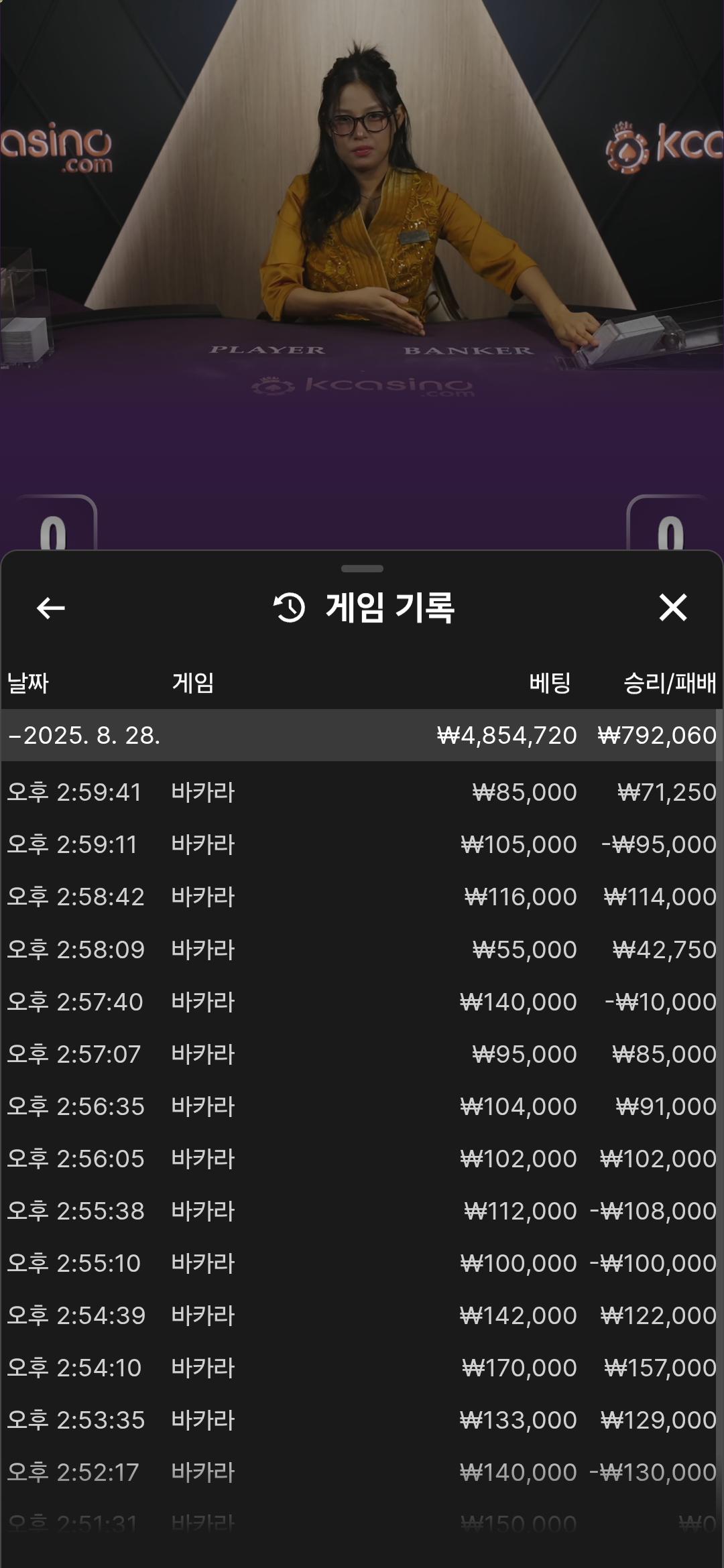Open the 오후 2:59:41 바카라 record
This screenshot has height=1568, width=724.
point(362,792)
